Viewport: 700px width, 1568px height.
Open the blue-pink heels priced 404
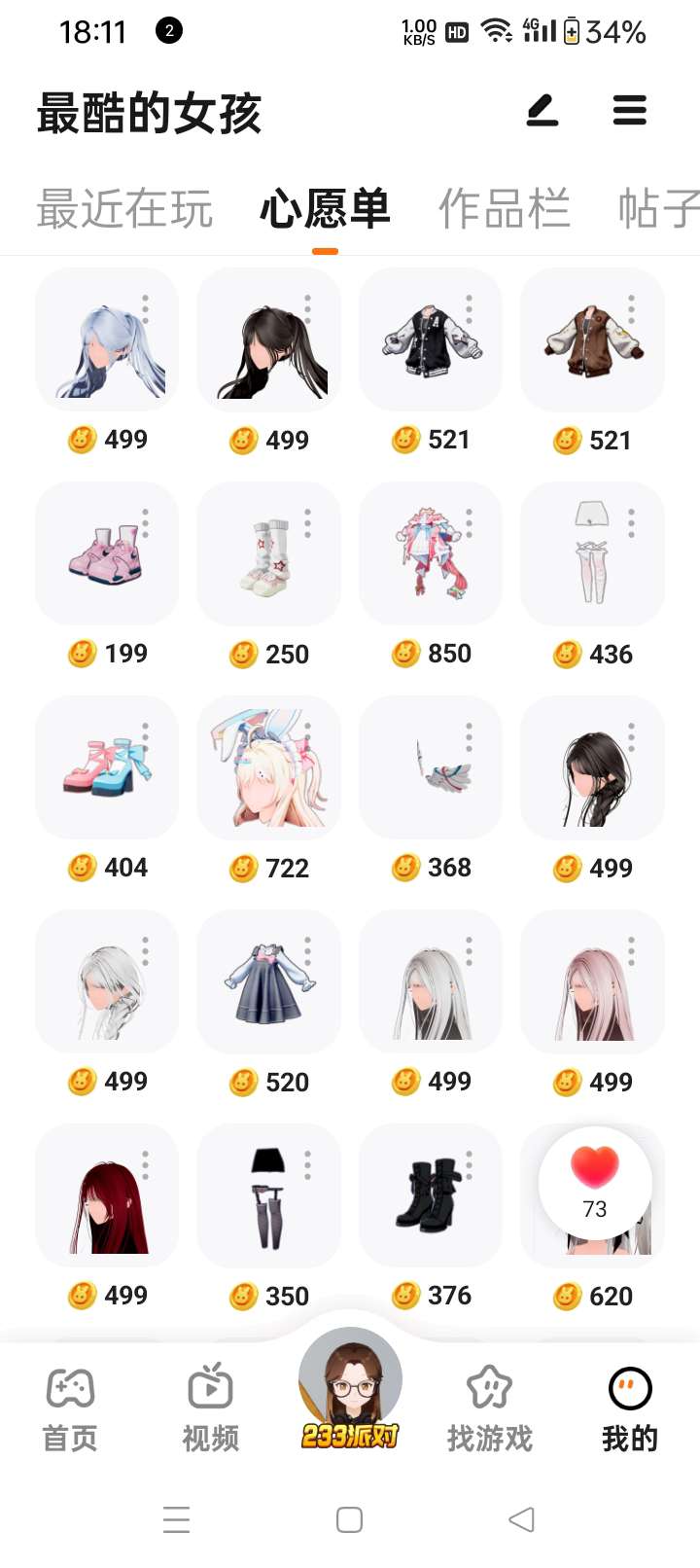pyautogui.click(x=106, y=767)
